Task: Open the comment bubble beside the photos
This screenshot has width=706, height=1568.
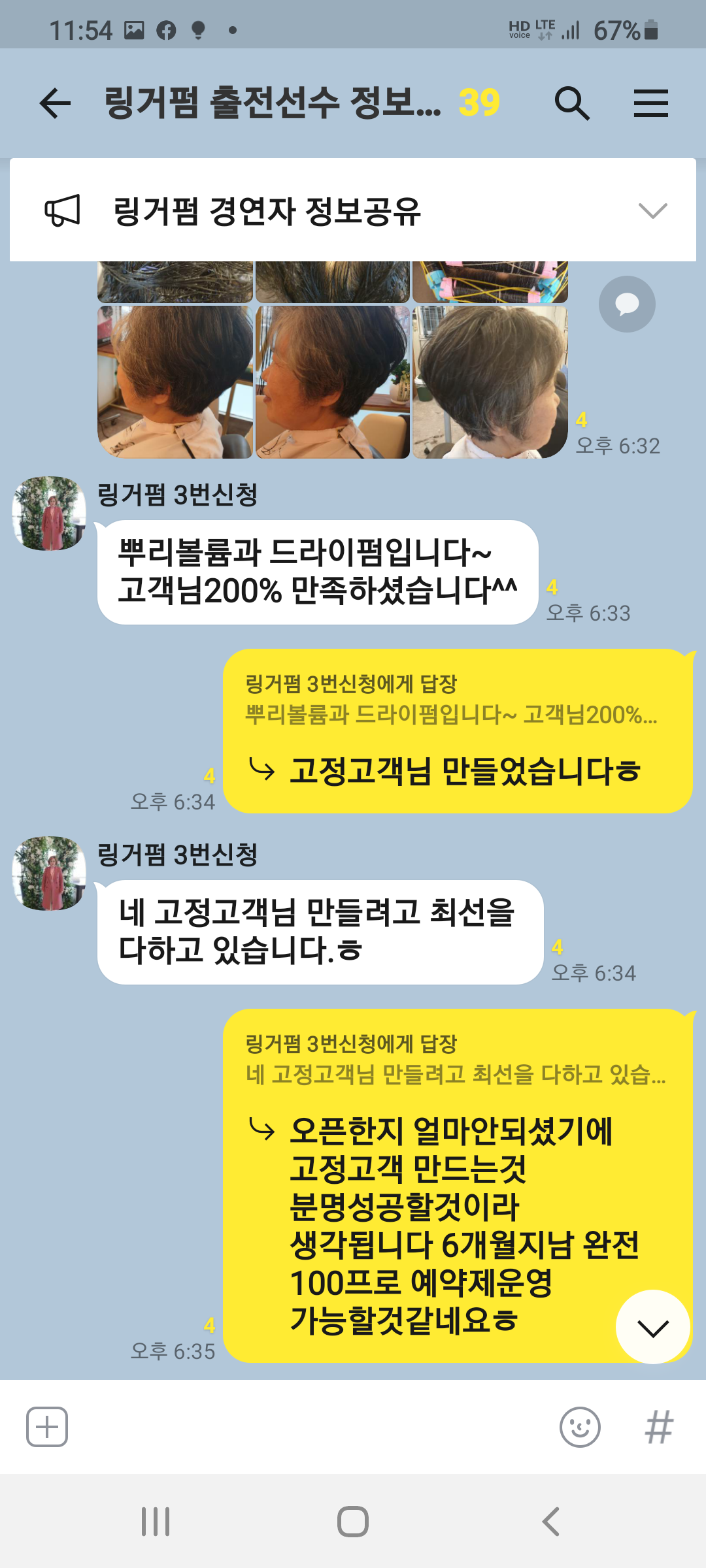Action: [627, 304]
